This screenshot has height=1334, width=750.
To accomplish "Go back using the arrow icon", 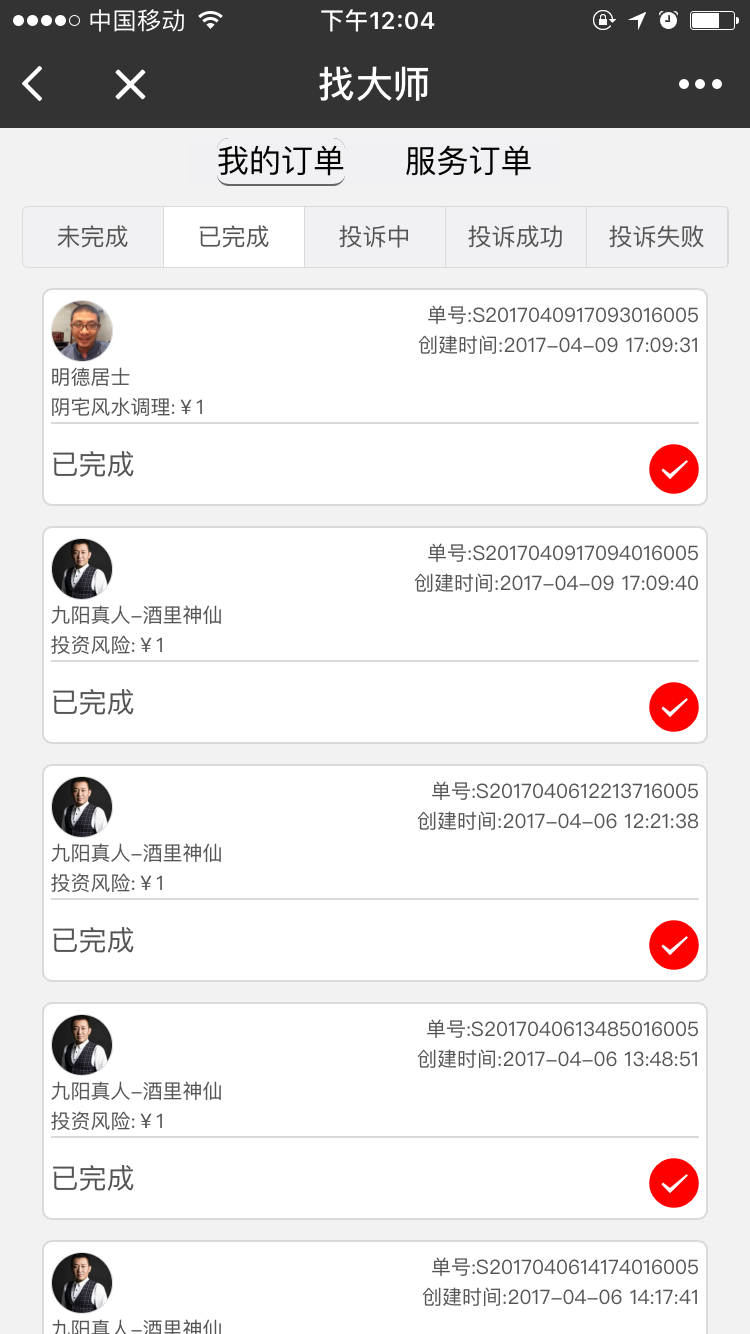I will click(33, 85).
